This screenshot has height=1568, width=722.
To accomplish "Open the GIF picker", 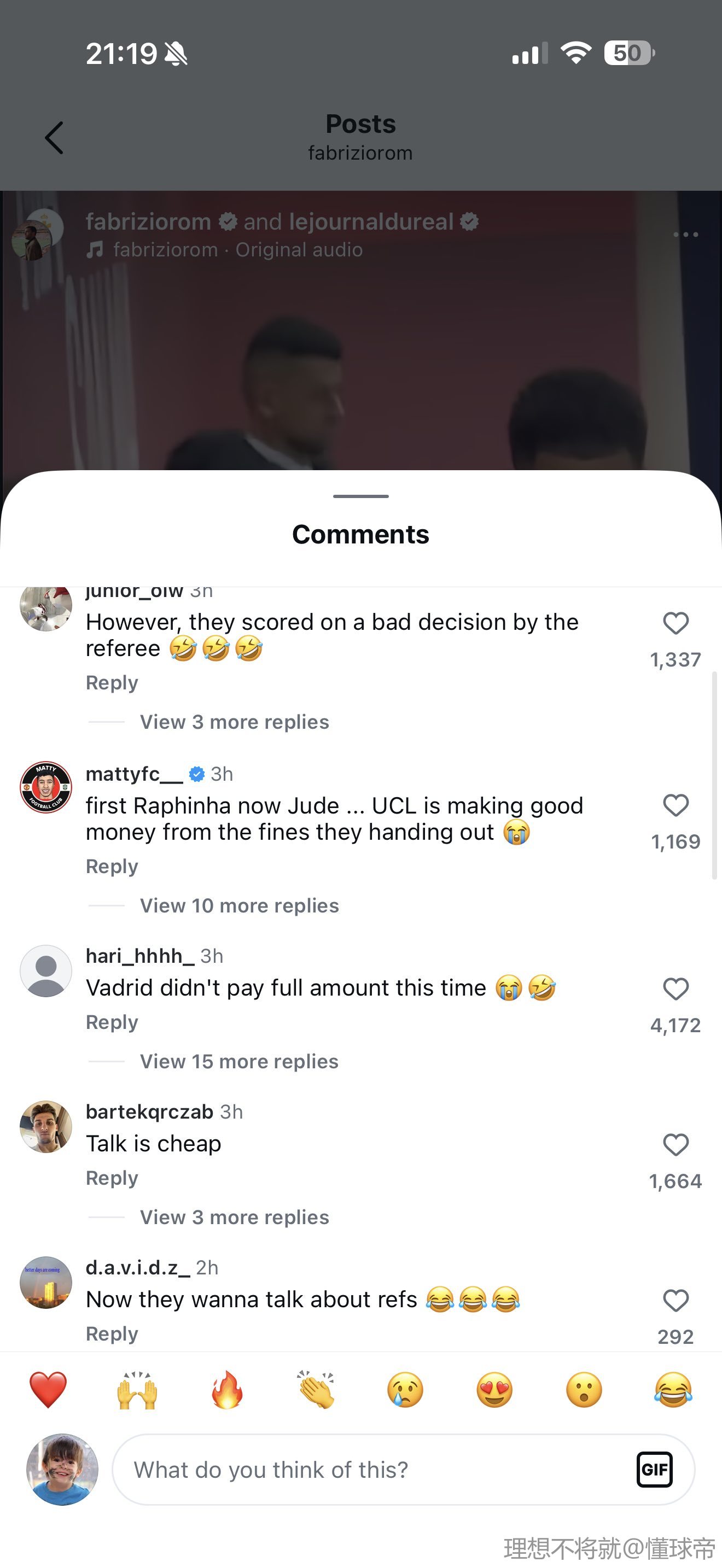I will pyautogui.click(x=654, y=1470).
